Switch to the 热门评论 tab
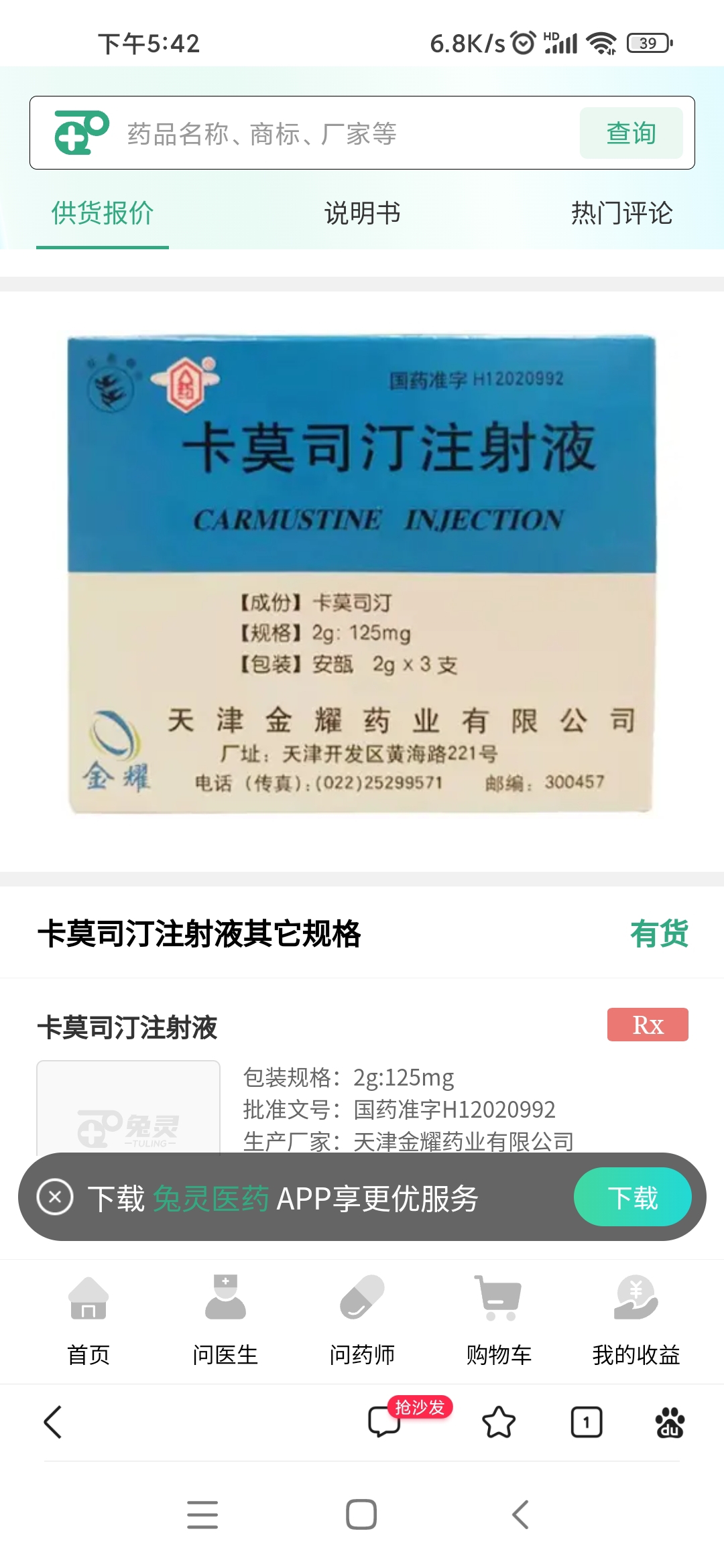Image resolution: width=724 pixels, height=1568 pixels. [x=621, y=213]
